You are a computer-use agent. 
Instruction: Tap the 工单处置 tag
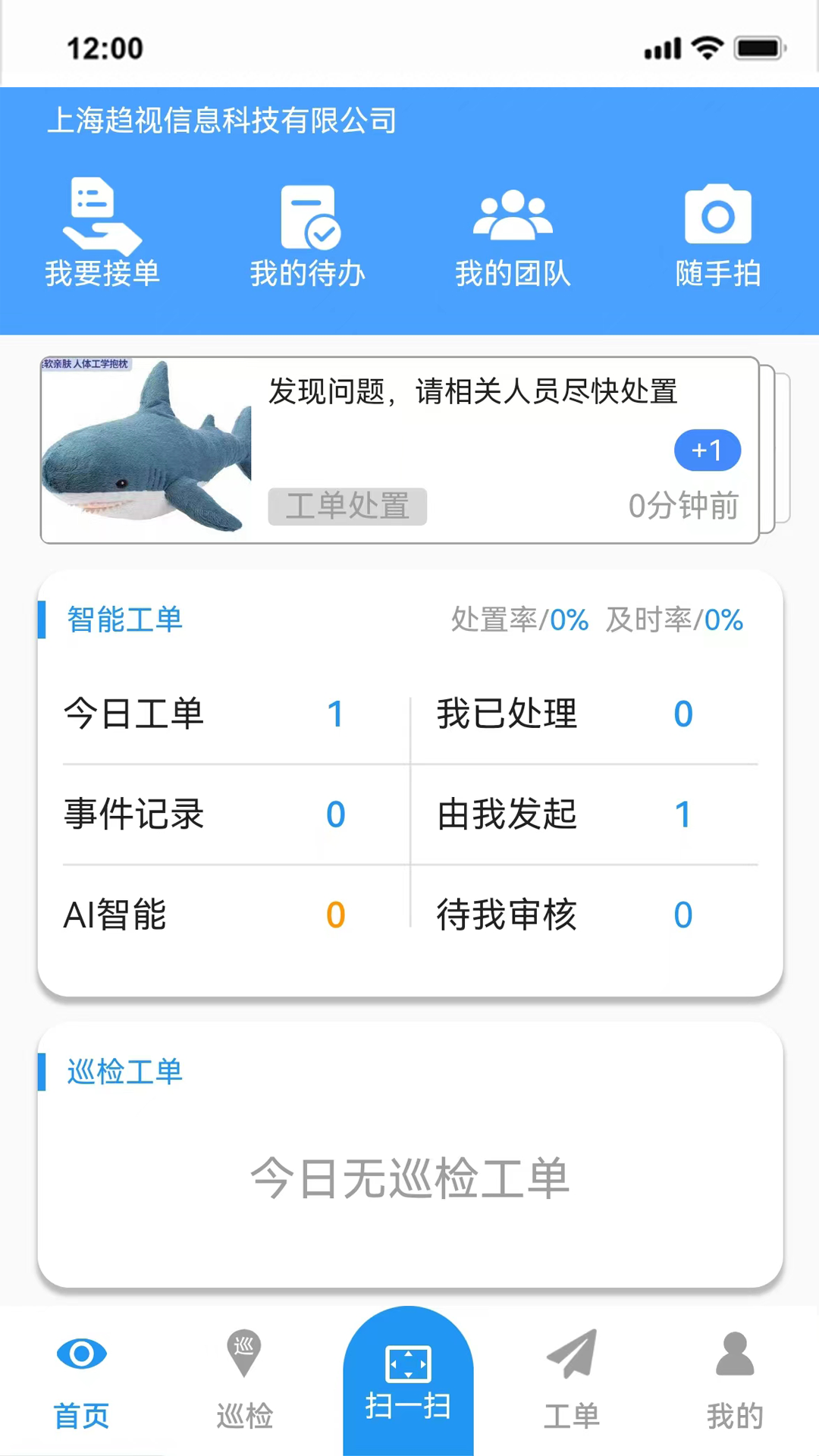click(347, 506)
